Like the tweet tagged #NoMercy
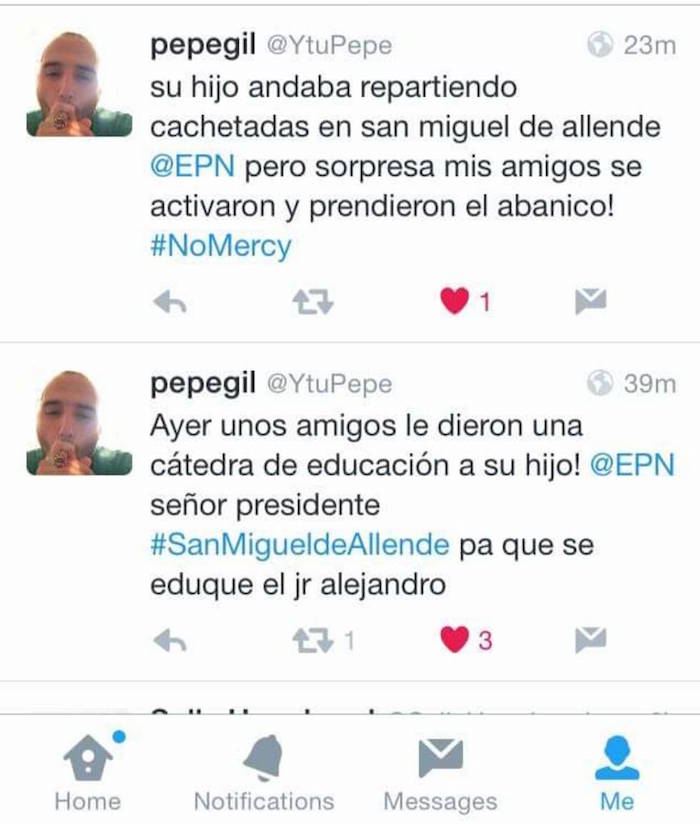Image resolution: width=700 pixels, height=824 pixels. tap(455, 301)
